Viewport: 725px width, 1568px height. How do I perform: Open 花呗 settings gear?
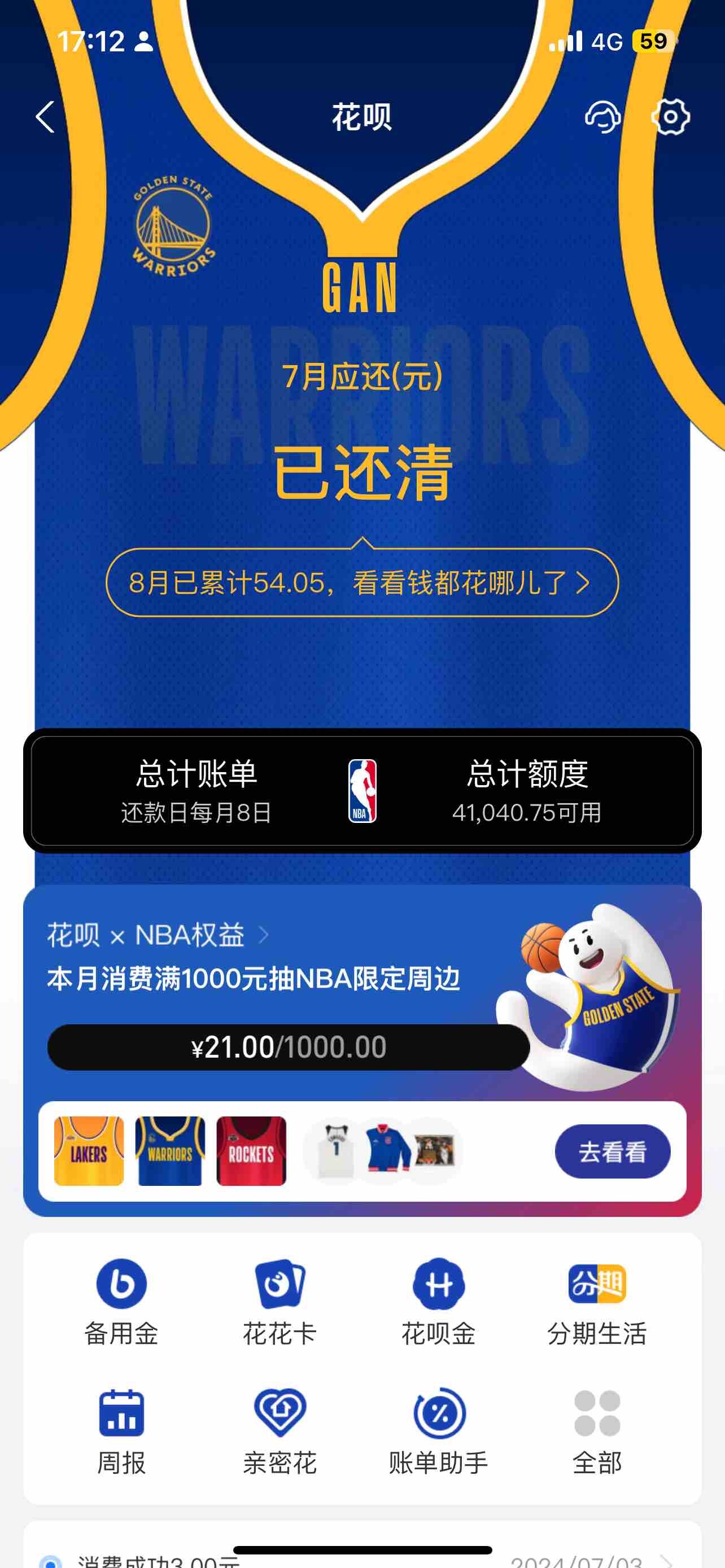pyautogui.click(x=670, y=117)
